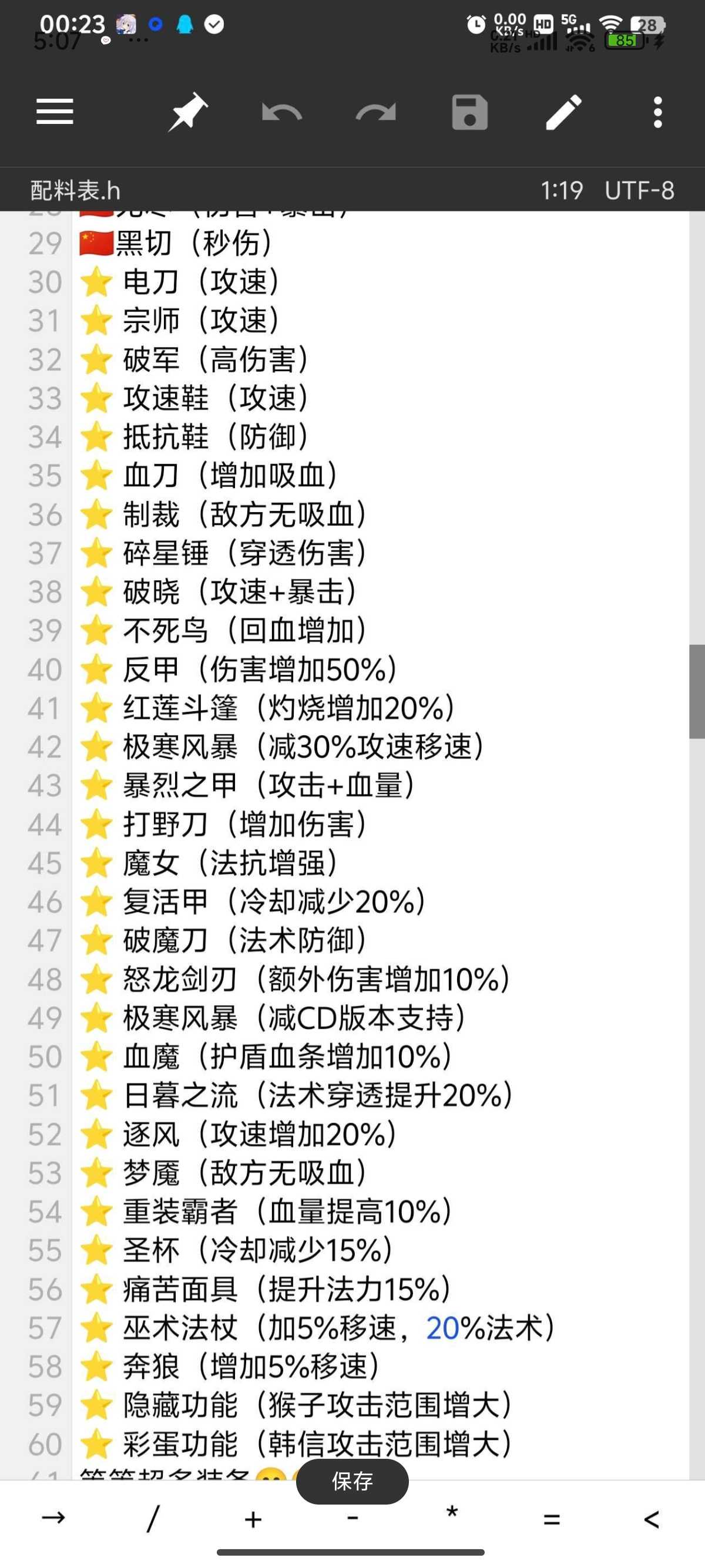Screen dimensions: 705x1568
Task: Enable editing with the pencil icon
Action: (x=564, y=112)
